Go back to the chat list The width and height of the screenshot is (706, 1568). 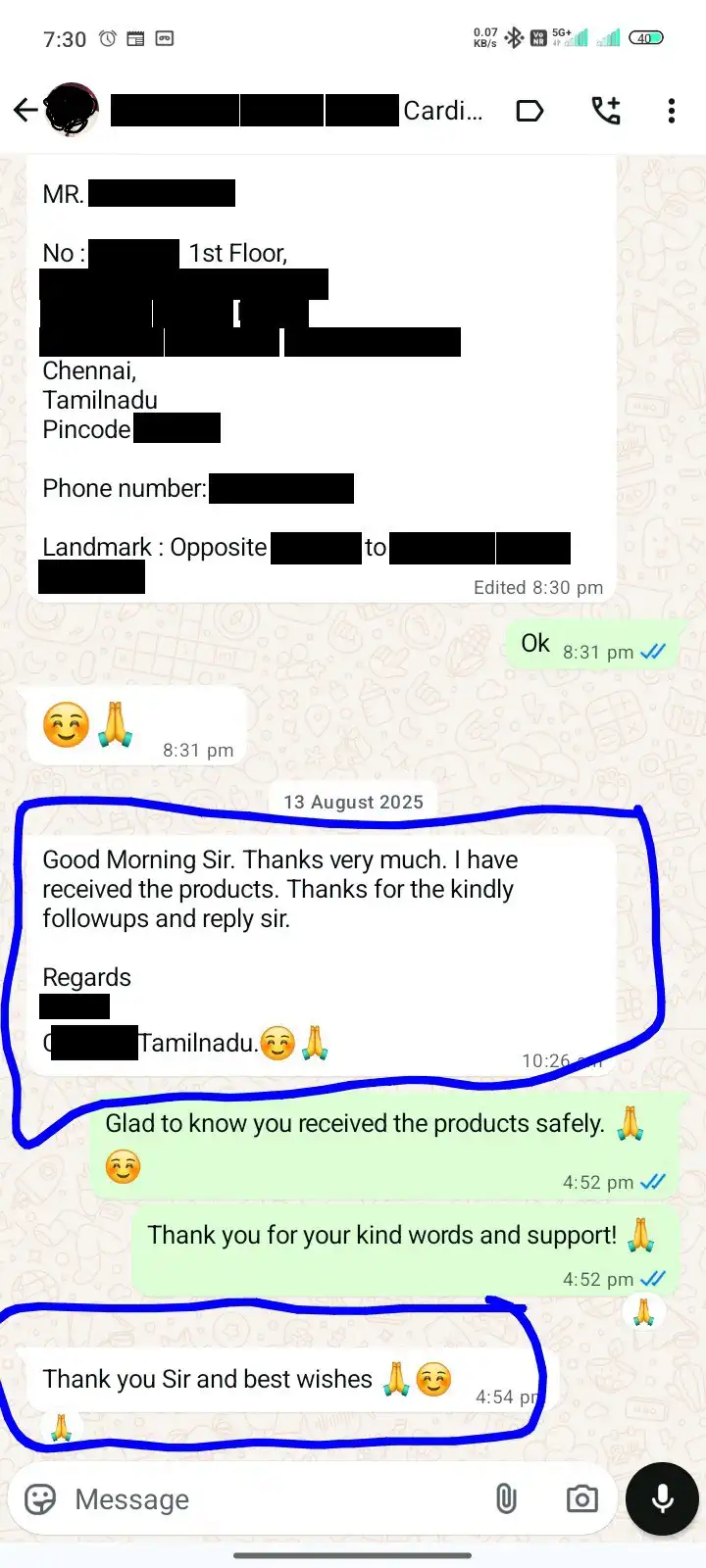25,111
